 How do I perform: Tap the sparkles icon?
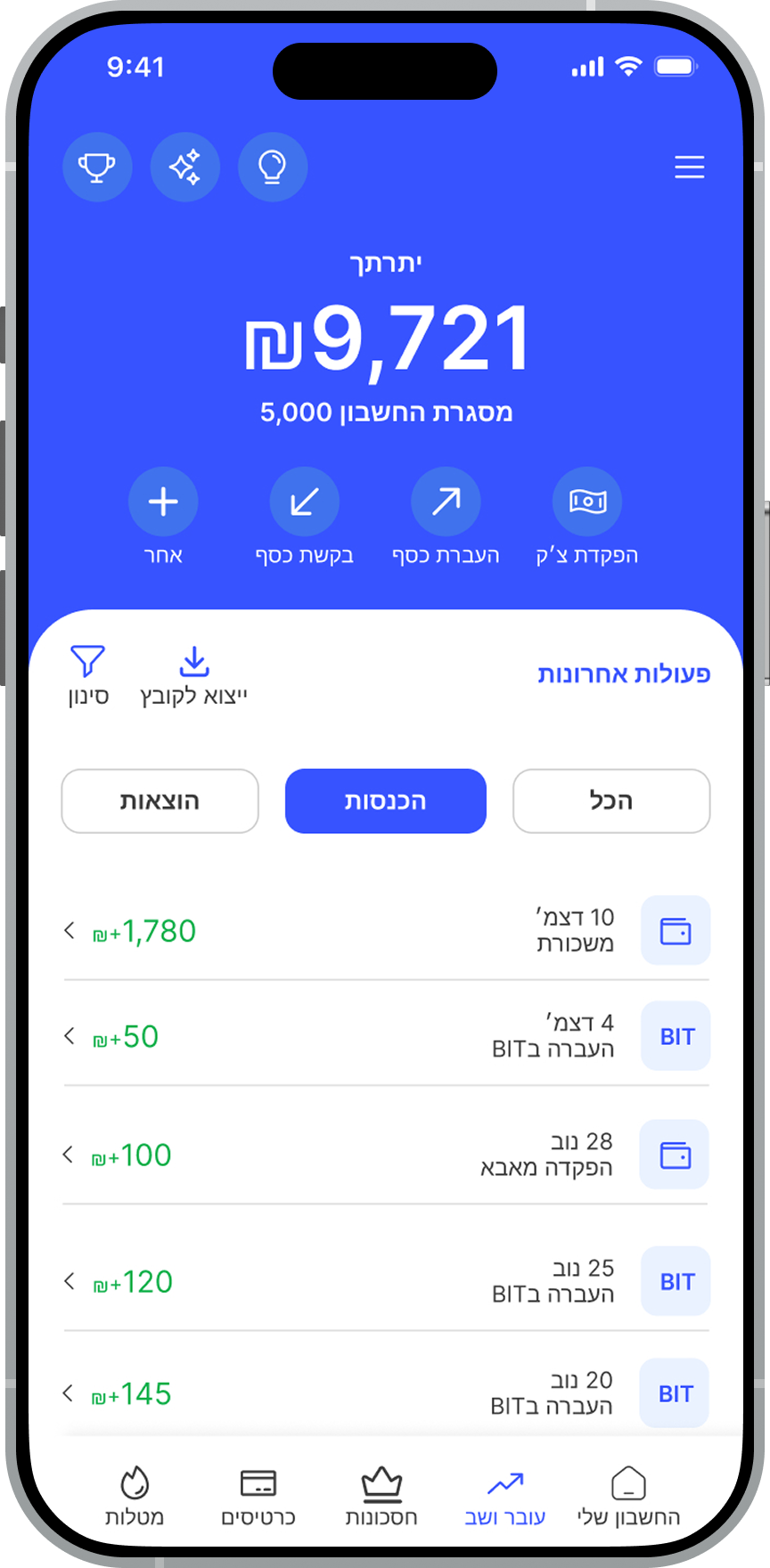point(185,167)
